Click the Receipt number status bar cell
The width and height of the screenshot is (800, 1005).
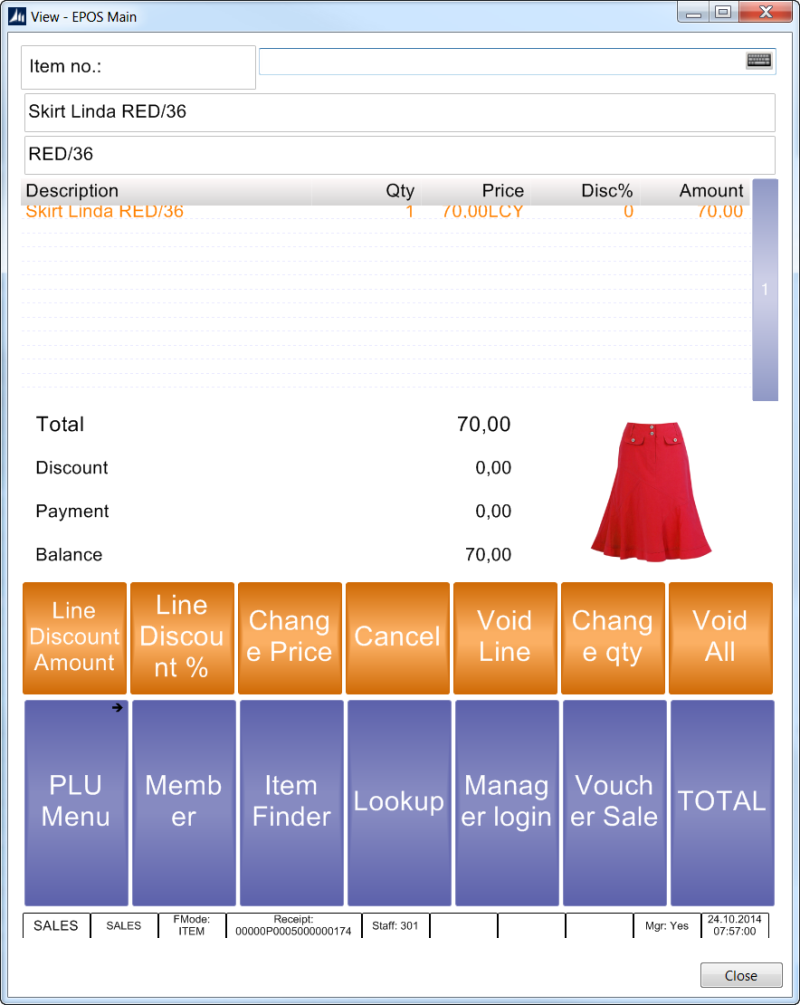294,925
